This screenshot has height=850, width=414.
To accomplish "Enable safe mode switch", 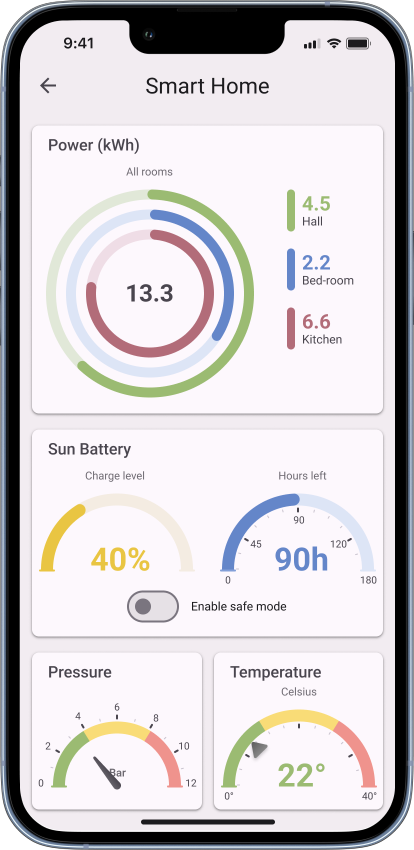I will coord(153,606).
